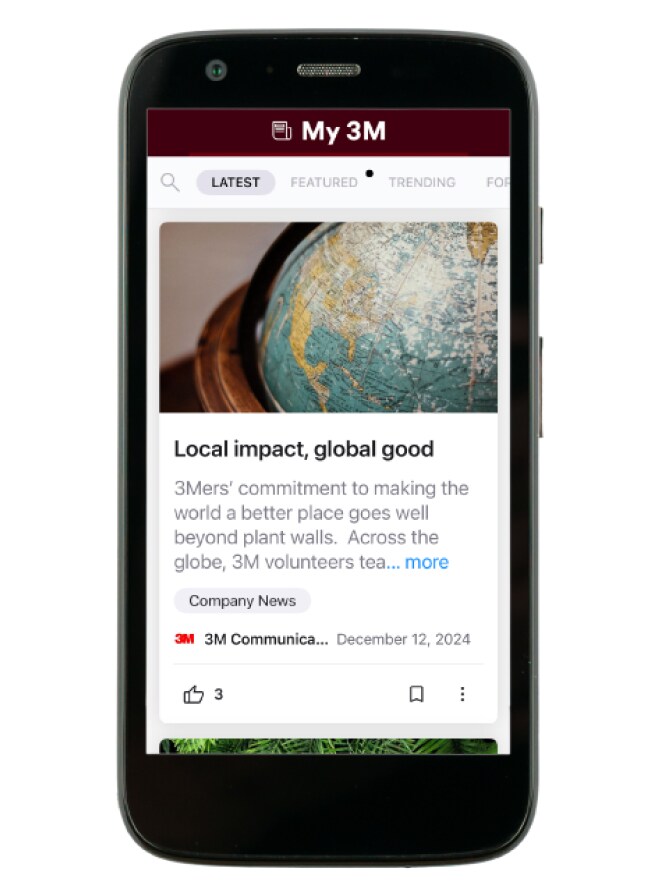Switch to the Featured tab
The image size is (665, 888).
(x=323, y=182)
